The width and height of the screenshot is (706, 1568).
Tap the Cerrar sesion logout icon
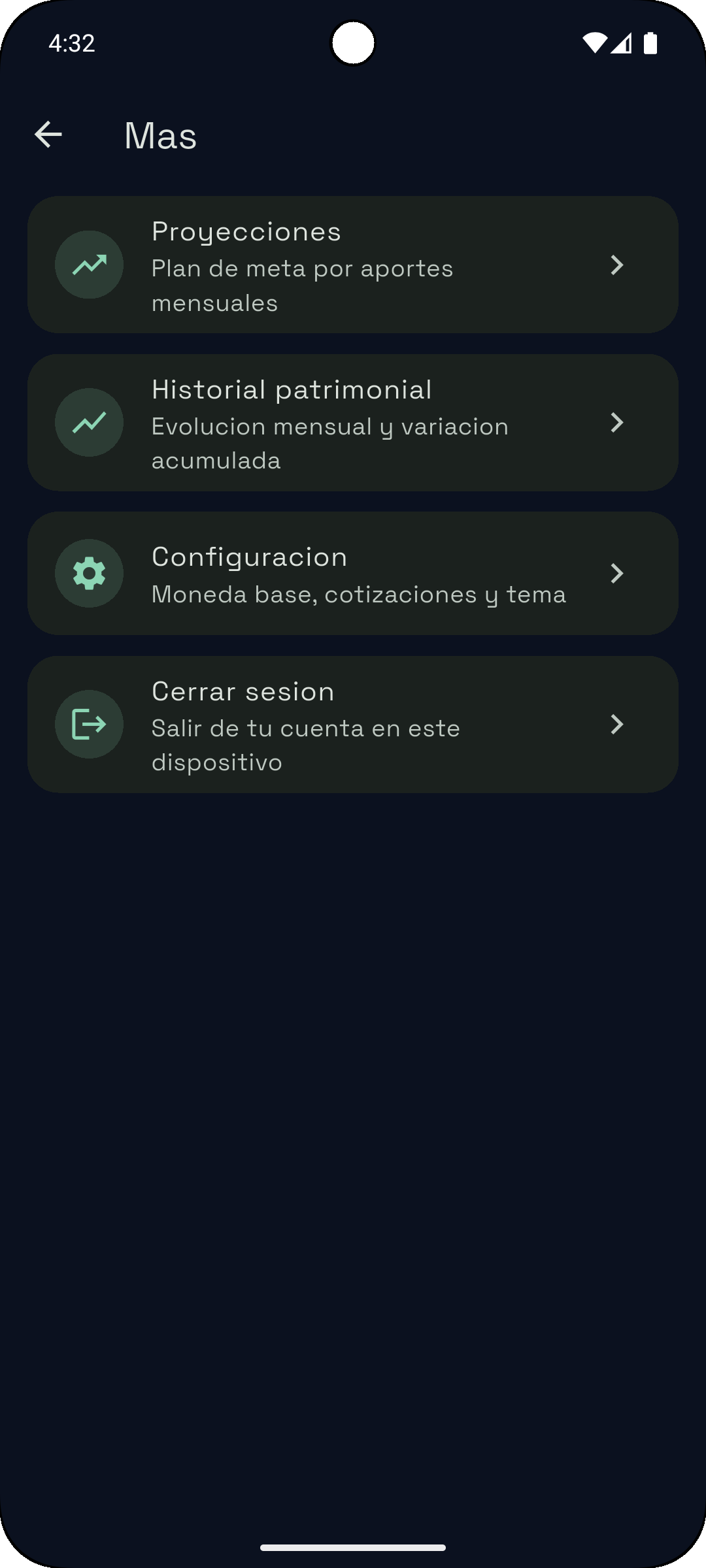[89, 725]
